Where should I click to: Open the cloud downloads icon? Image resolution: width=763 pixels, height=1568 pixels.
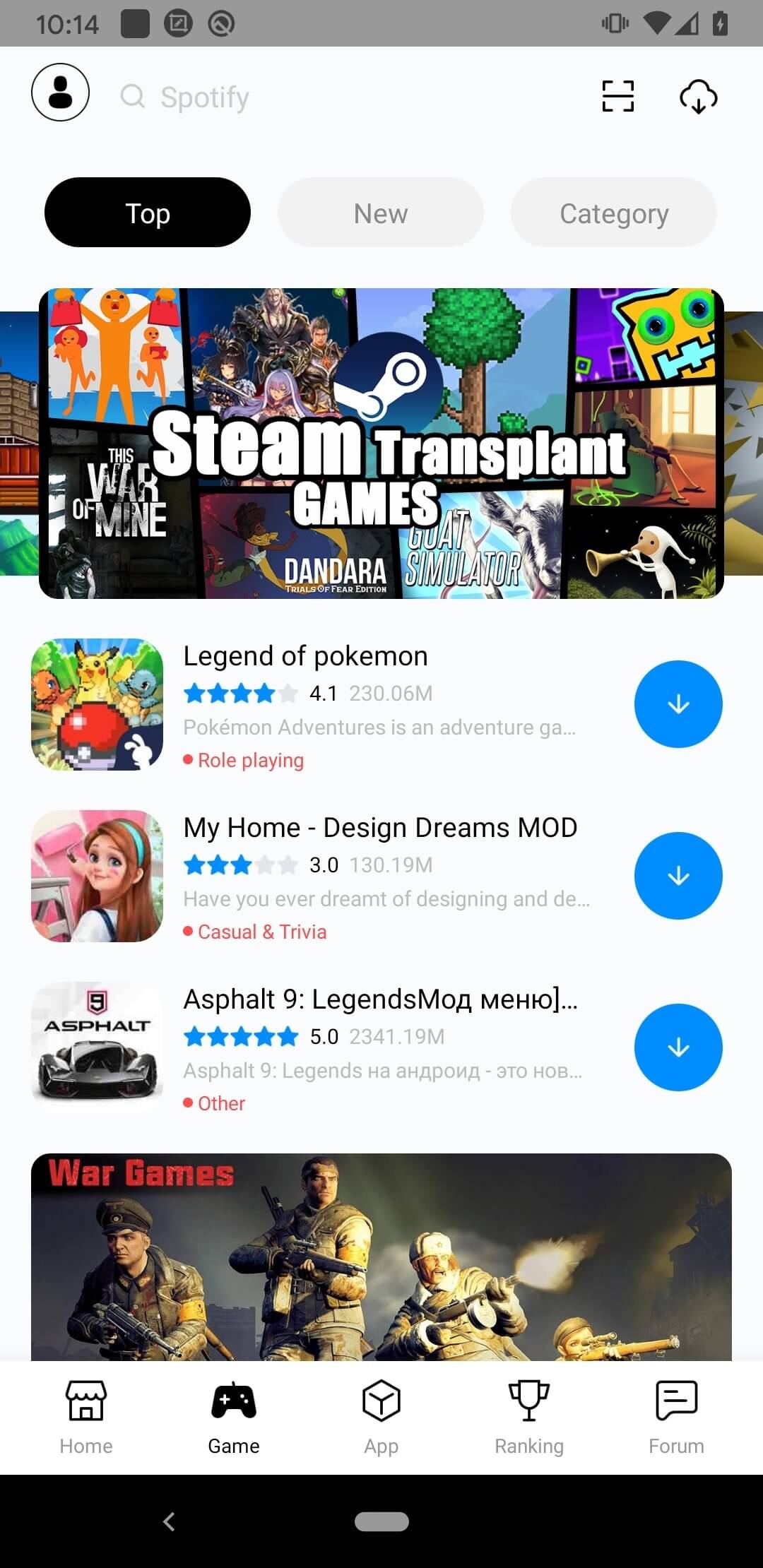click(698, 96)
